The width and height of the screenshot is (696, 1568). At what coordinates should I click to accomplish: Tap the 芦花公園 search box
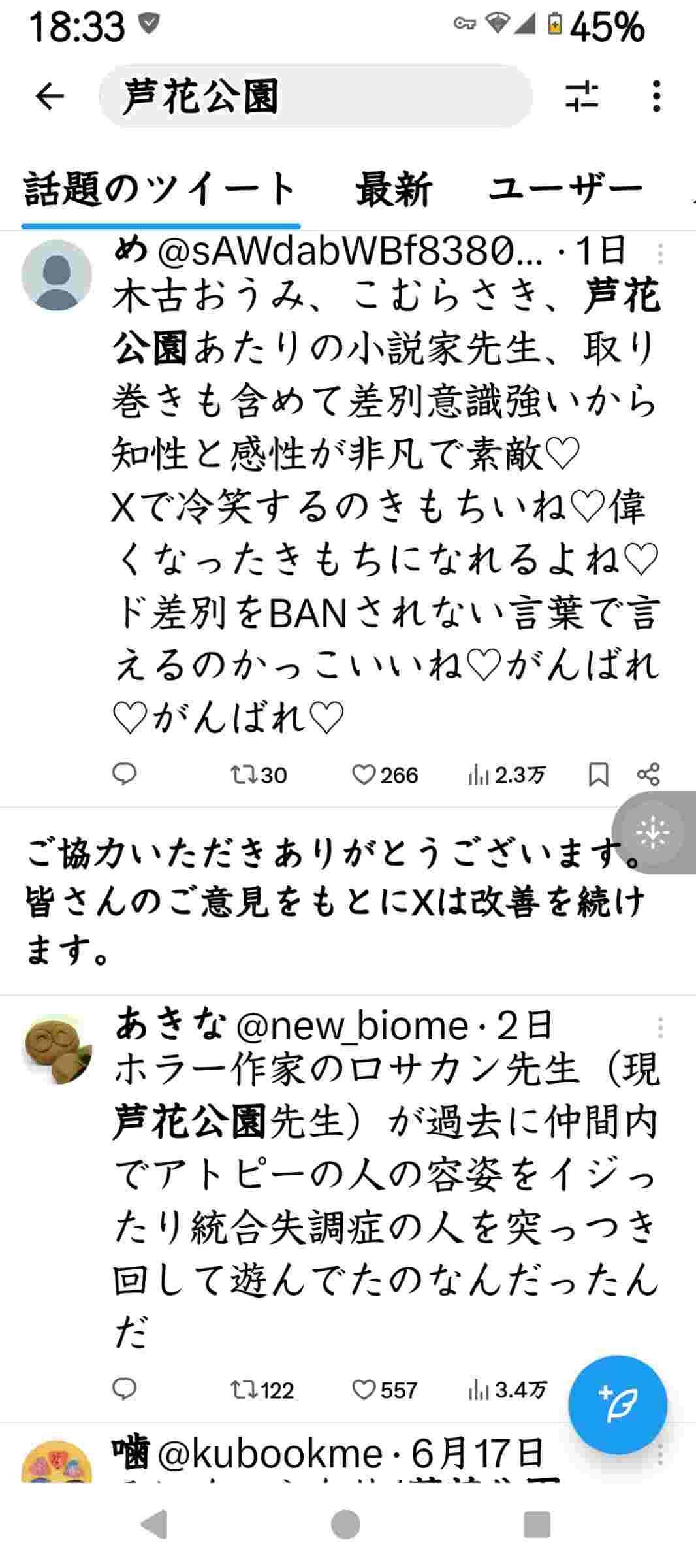coord(315,97)
